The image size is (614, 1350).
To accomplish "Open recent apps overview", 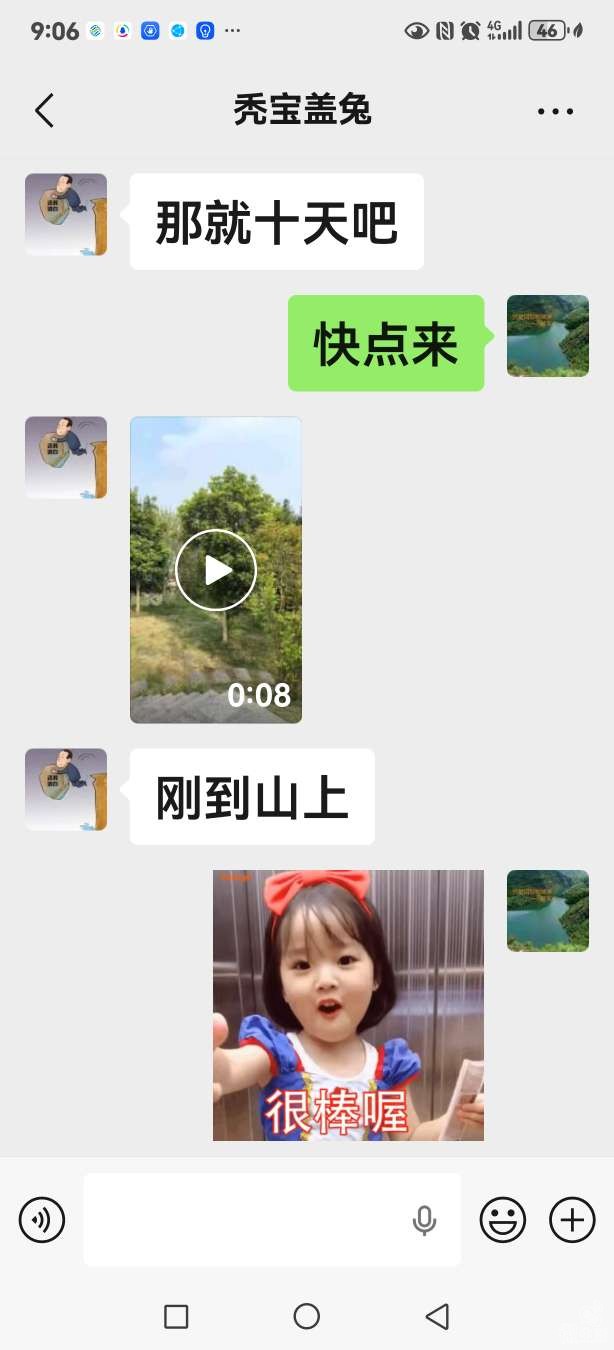I will (176, 1316).
